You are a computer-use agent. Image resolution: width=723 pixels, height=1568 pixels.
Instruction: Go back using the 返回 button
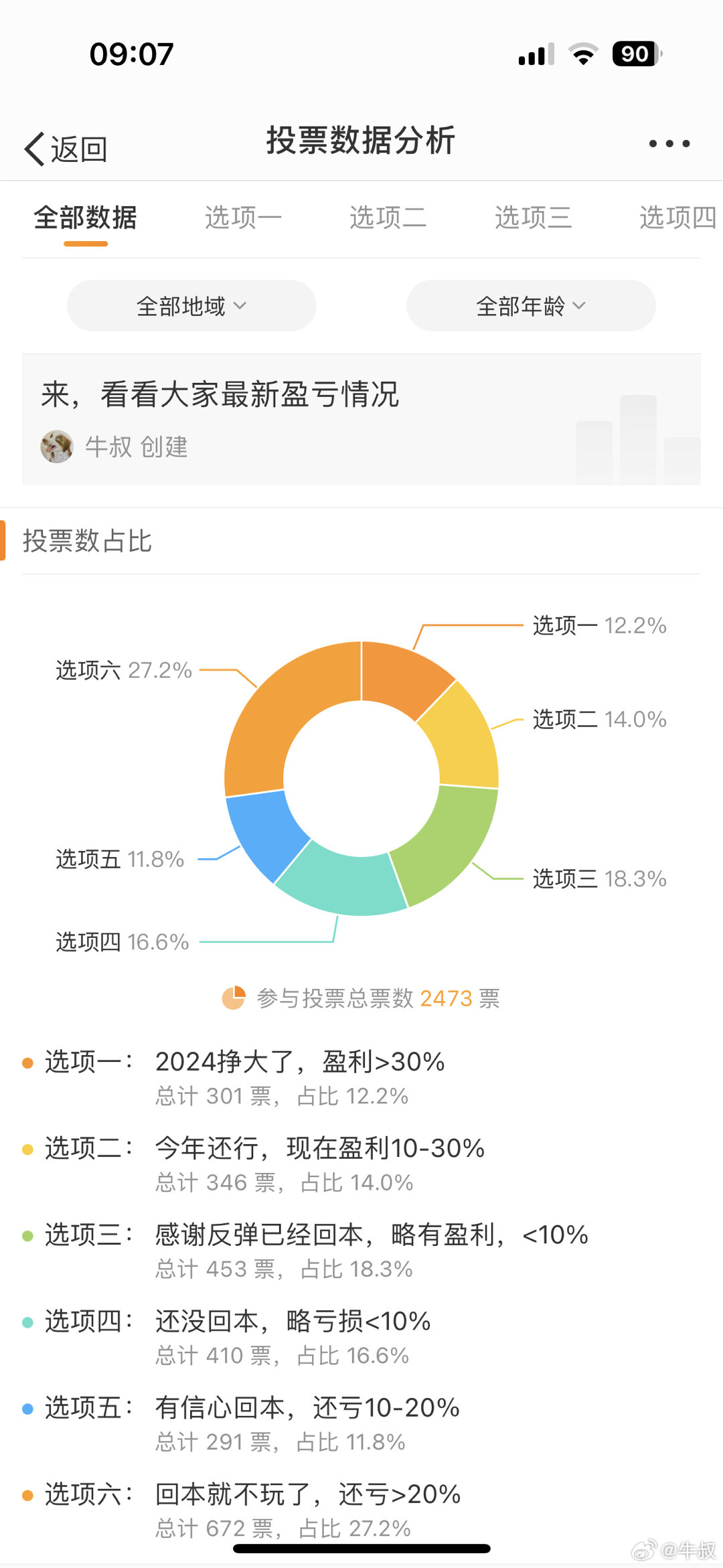point(66,149)
